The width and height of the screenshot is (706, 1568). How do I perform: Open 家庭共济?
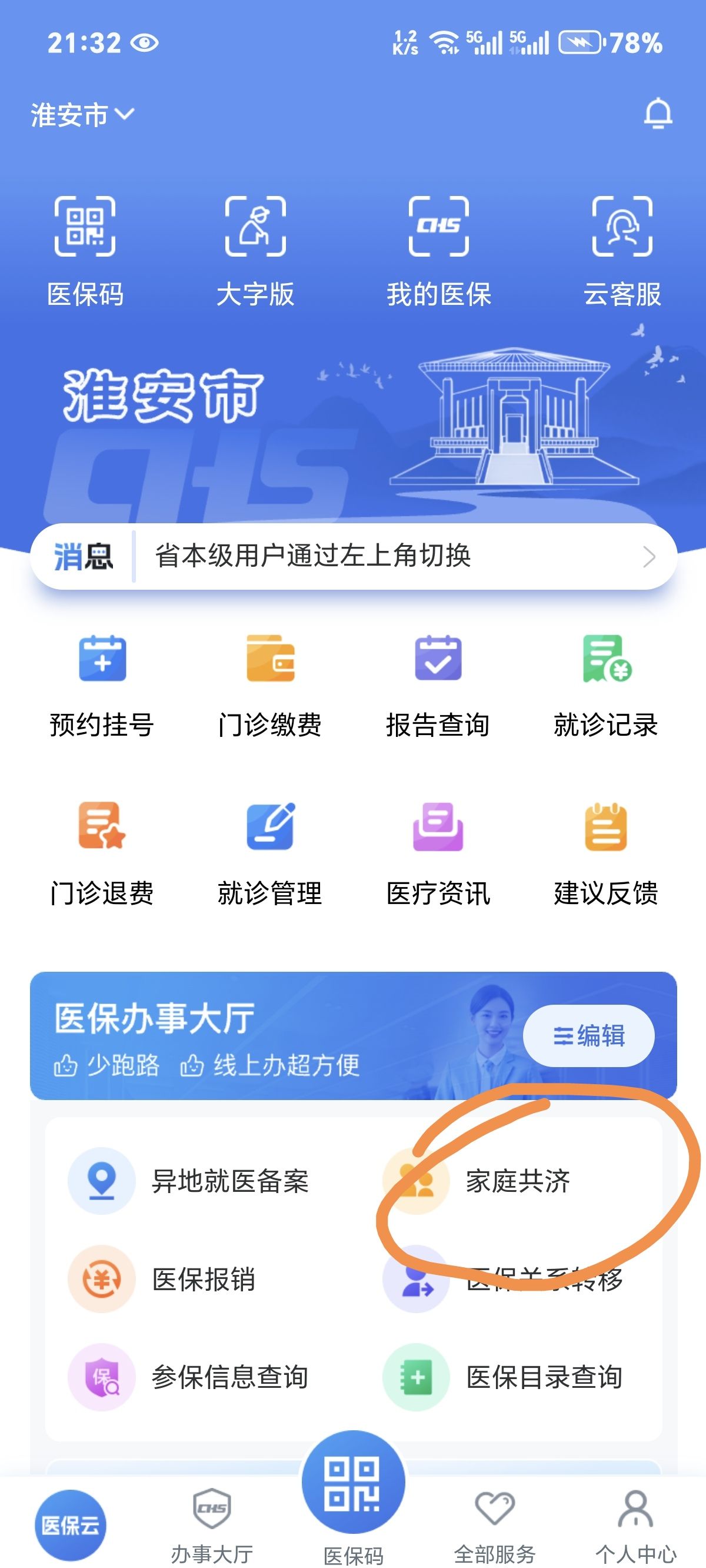pos(477,1181)
